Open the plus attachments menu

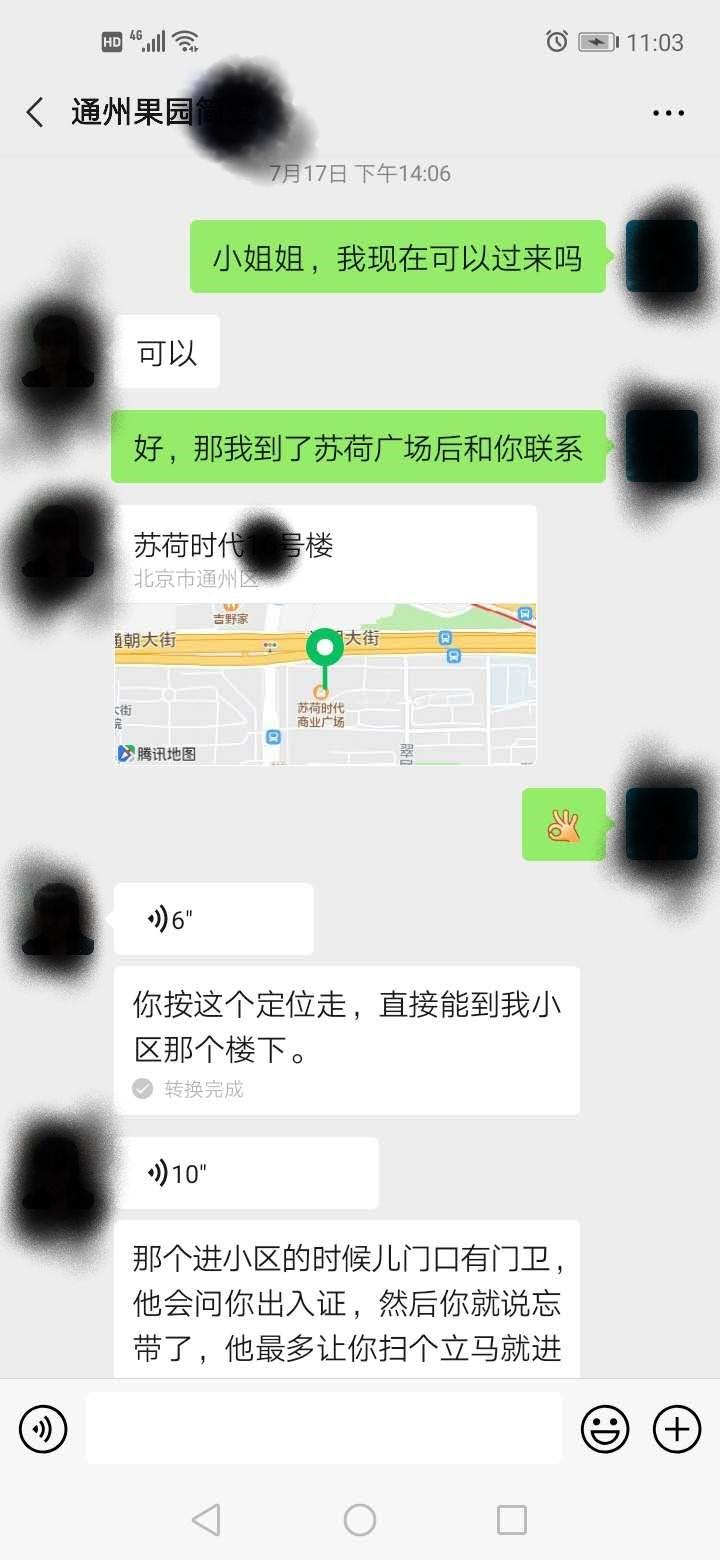coord(677,1428)
